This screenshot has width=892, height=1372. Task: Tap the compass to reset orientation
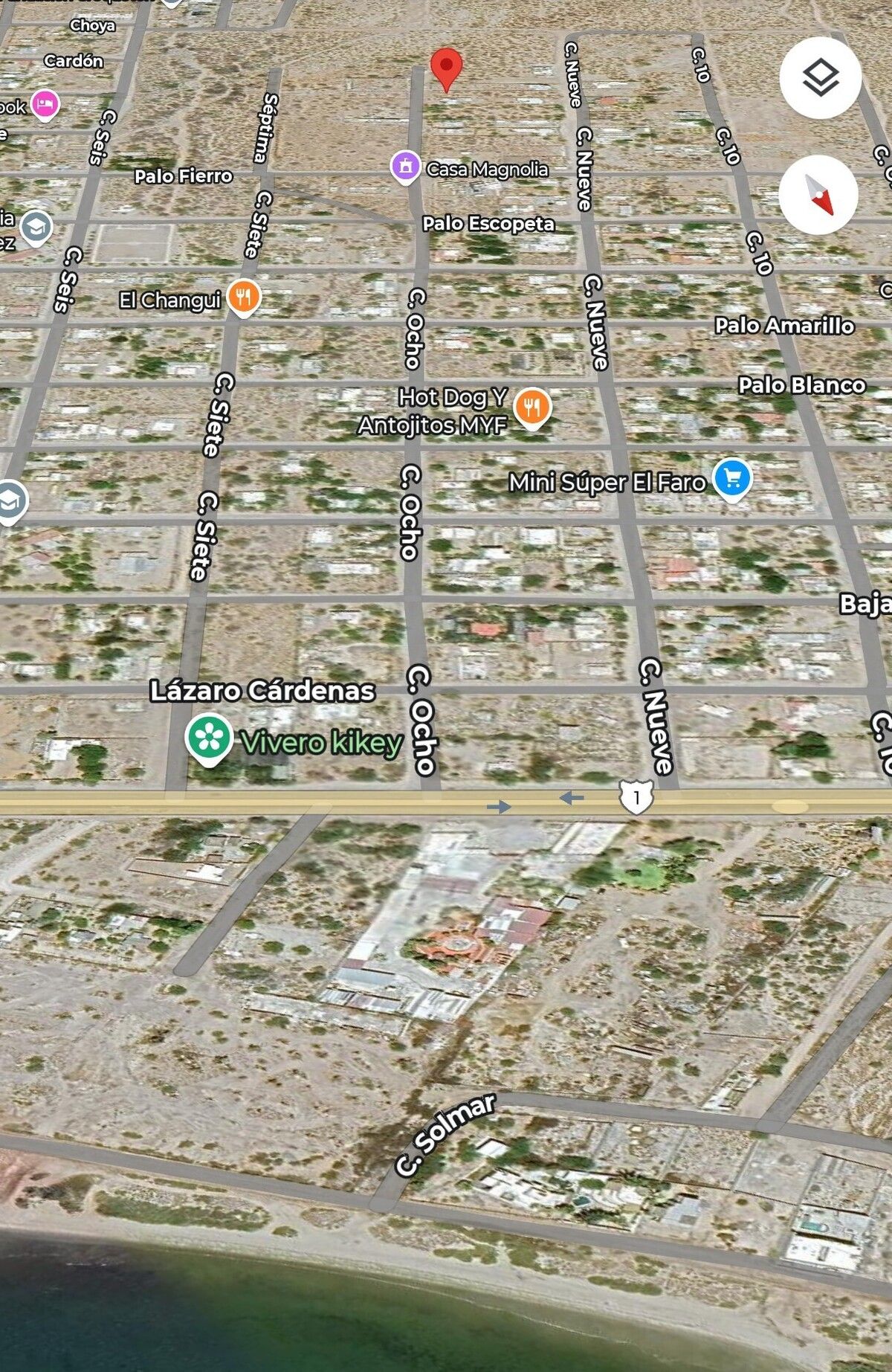click(x=818, y=195)
